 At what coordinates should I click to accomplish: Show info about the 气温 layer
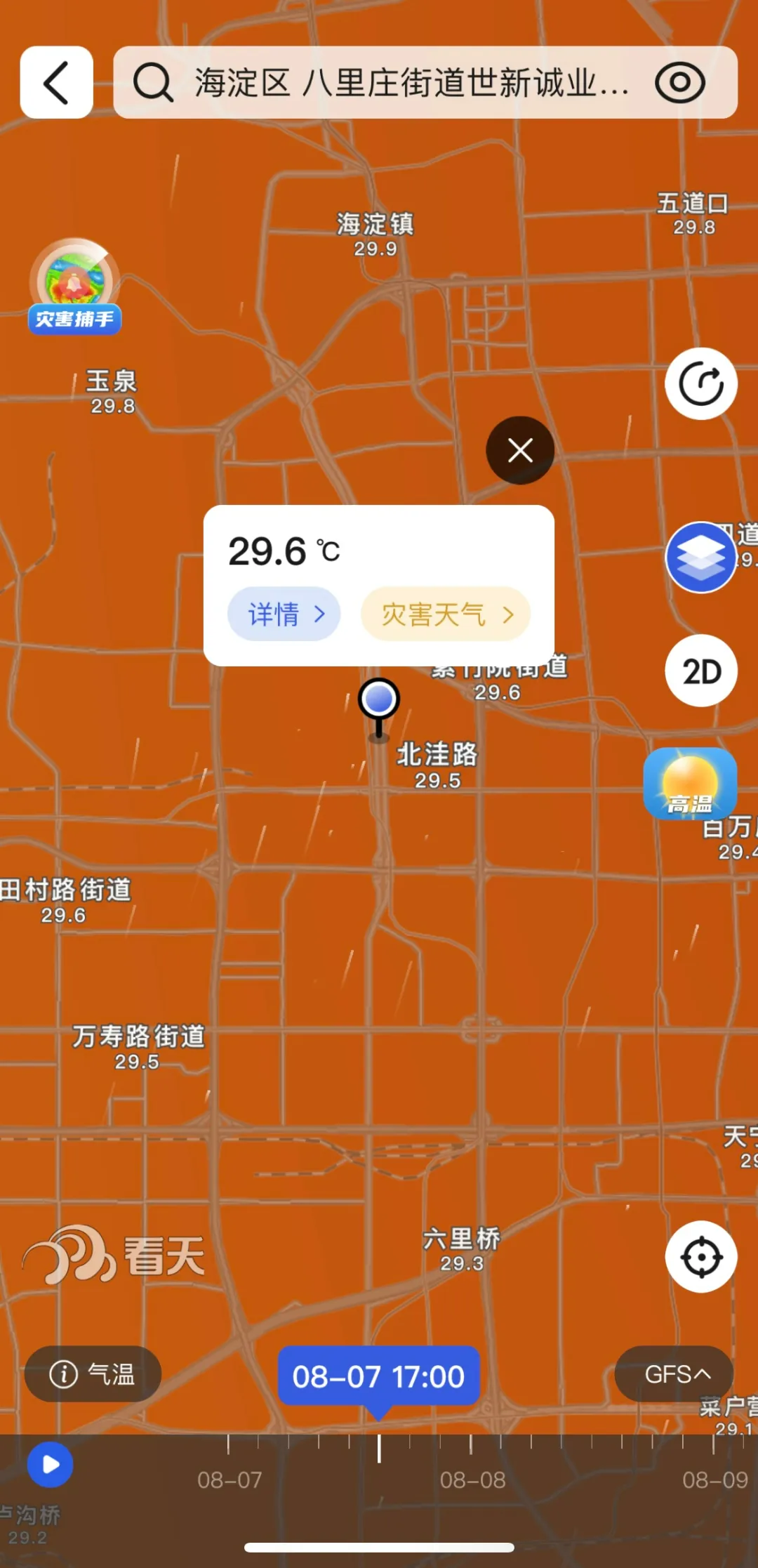pos(93,1374)
